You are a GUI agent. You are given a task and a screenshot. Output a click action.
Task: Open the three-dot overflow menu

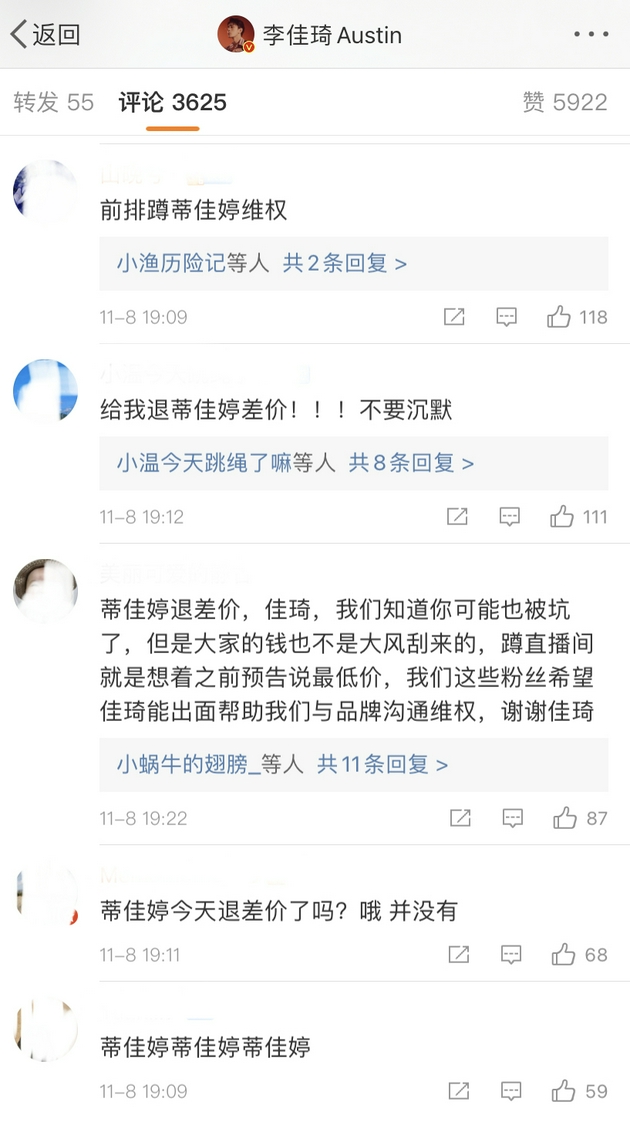[590, 34]
